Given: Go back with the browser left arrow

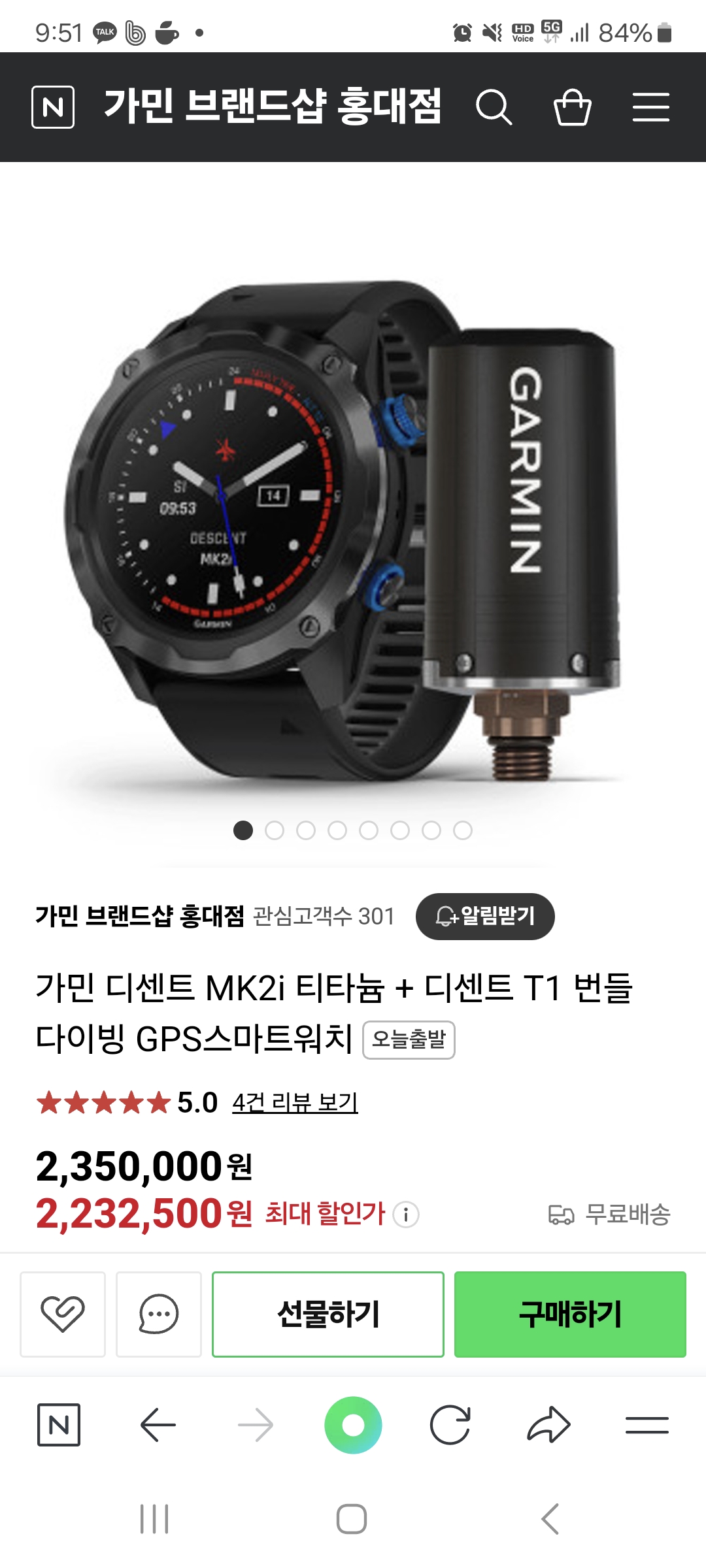Looking at the screenshot, I should [158, 1425].
